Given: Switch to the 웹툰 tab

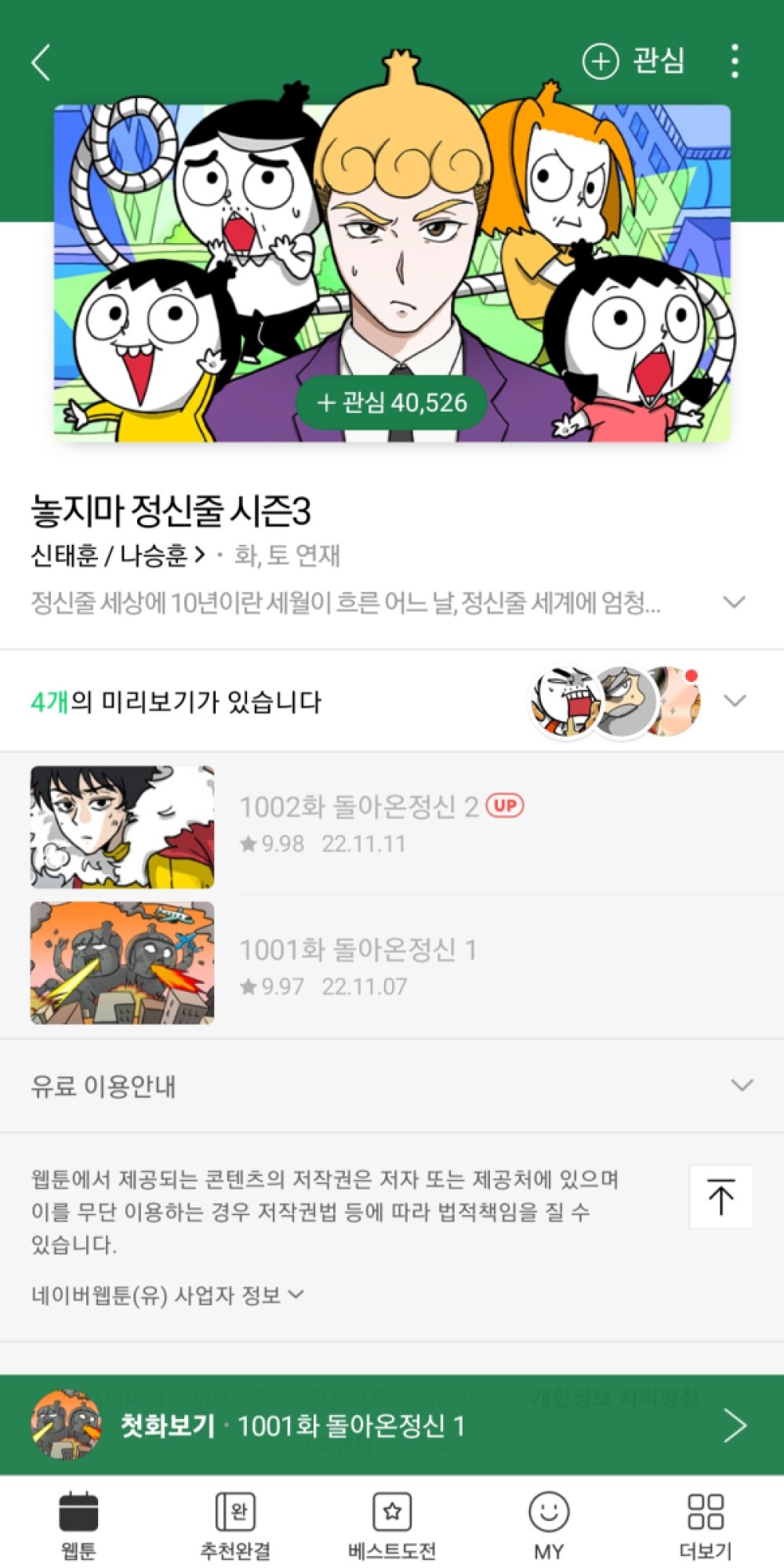Looking at the screenshot, I should (x=78, y=1525).
